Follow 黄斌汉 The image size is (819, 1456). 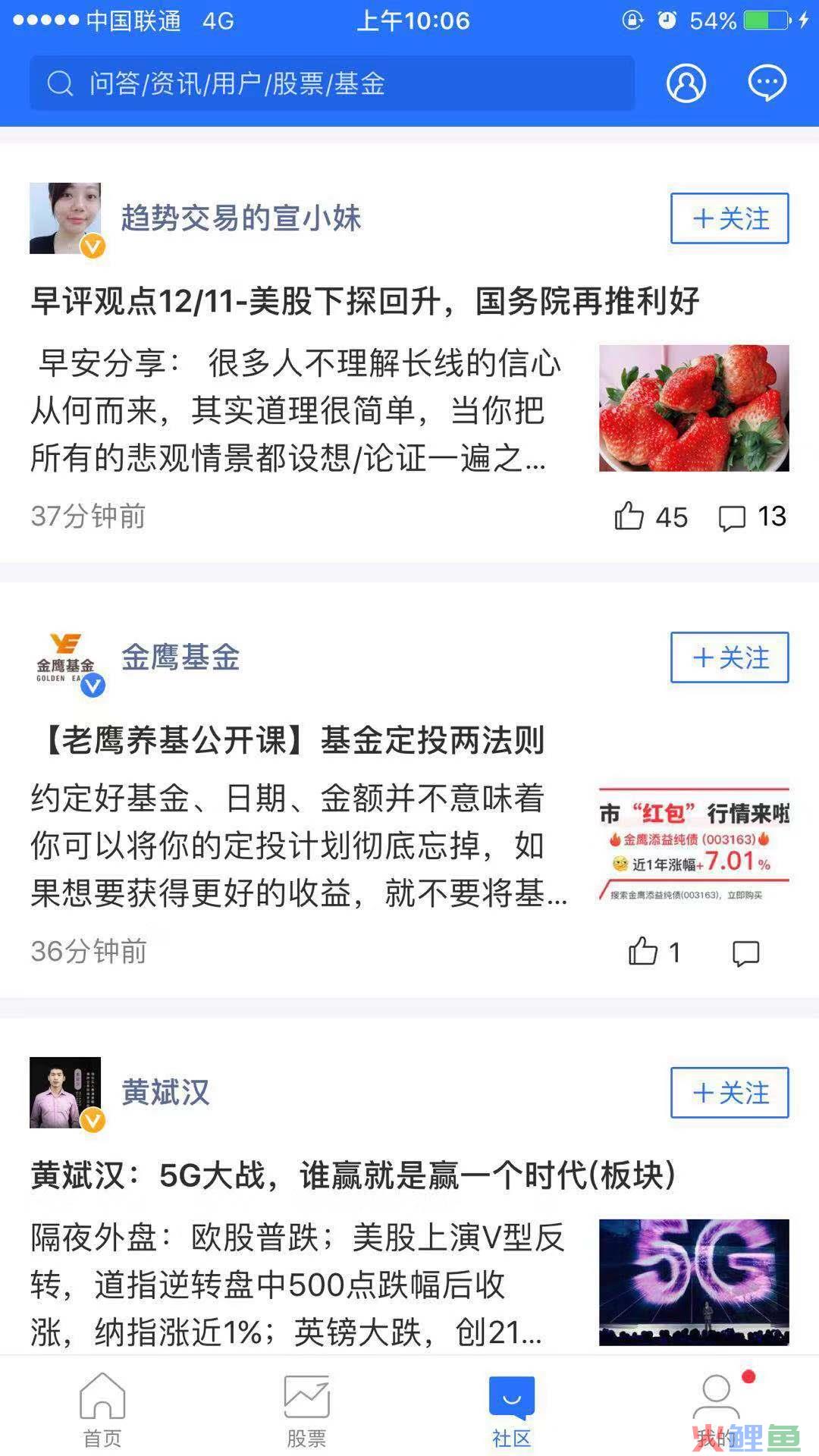tap(729, 1093)
